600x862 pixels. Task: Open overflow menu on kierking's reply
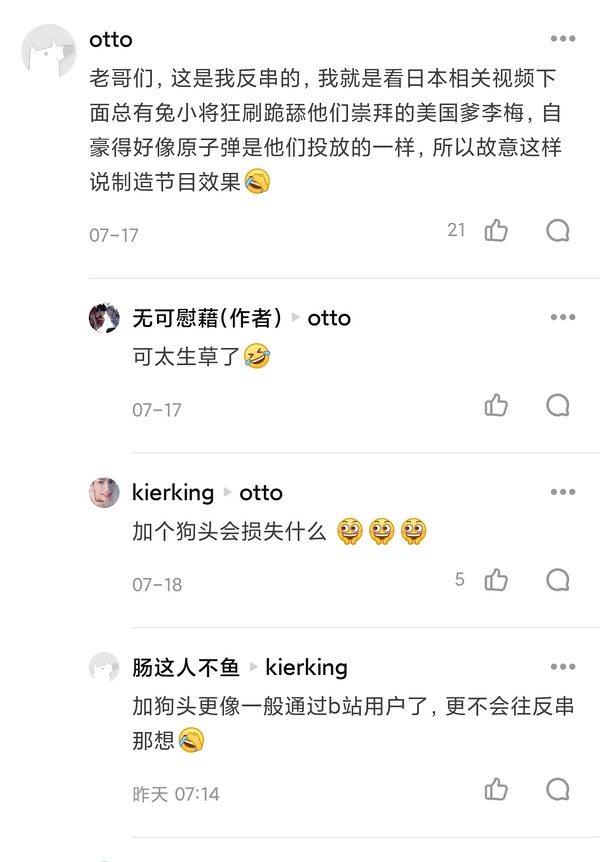tap(563, 492)
